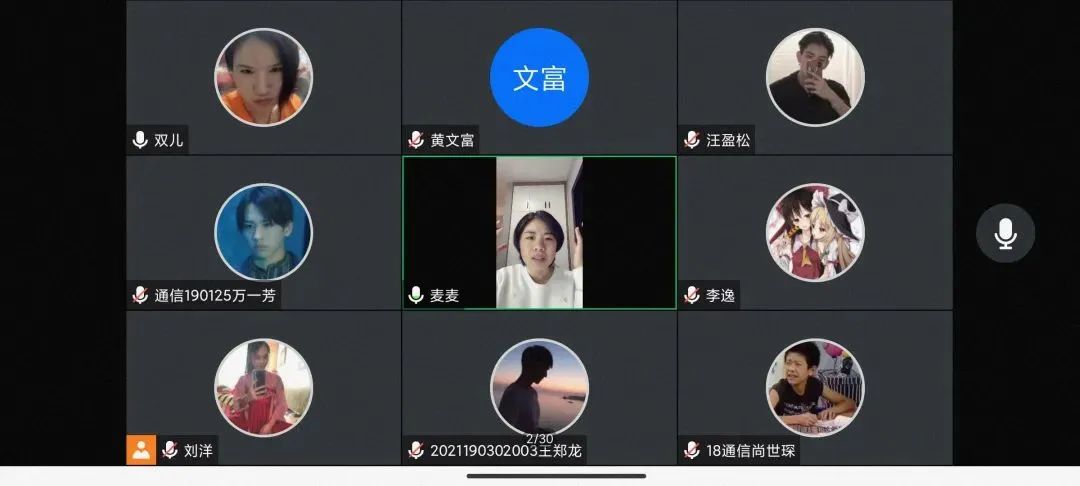Tap 麦麦's active video feed
Viewport: 1080px width, 486px height.
(539, 232)
